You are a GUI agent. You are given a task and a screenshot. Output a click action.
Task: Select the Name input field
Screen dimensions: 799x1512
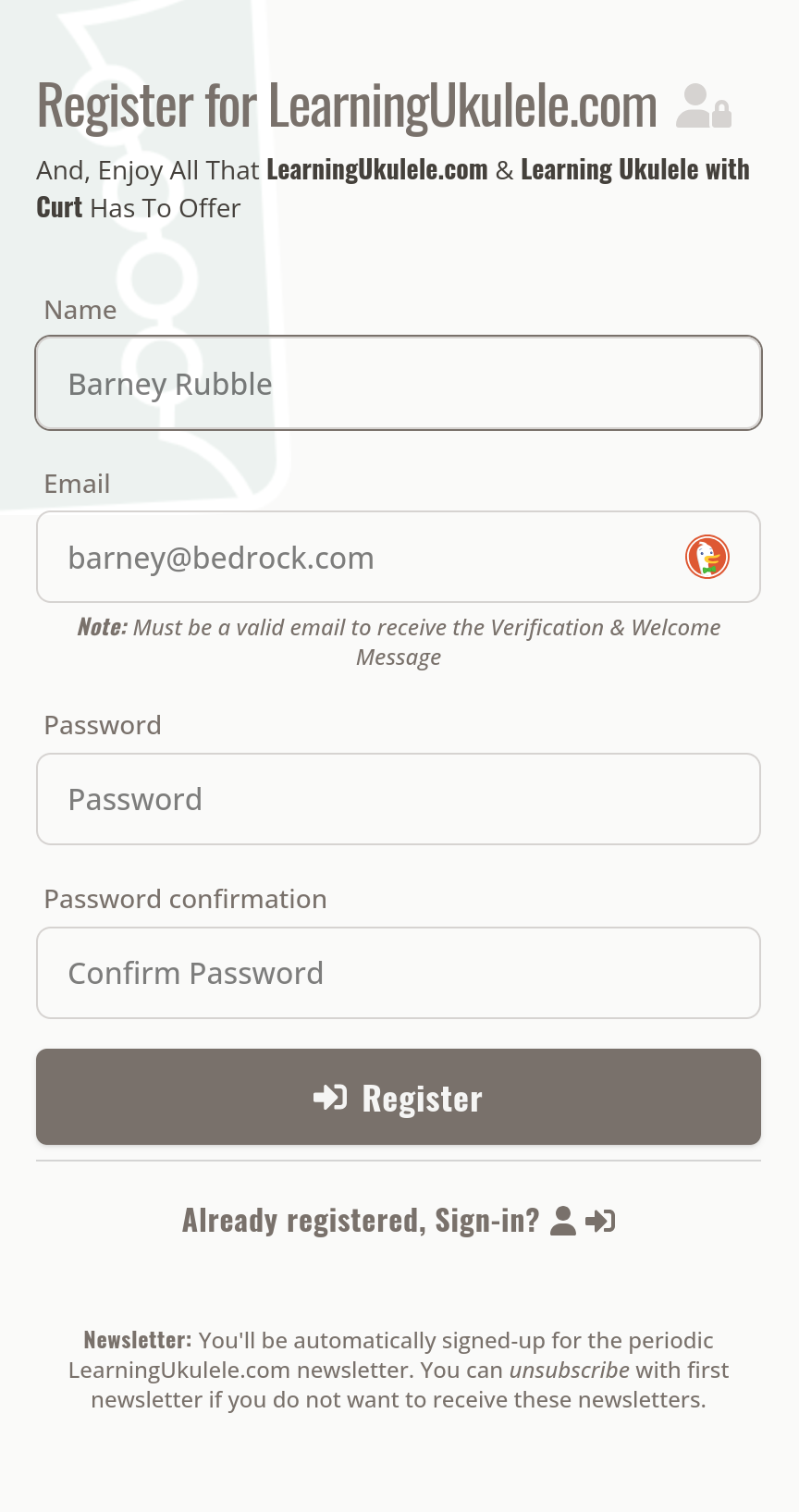click(x=399, y=382)
